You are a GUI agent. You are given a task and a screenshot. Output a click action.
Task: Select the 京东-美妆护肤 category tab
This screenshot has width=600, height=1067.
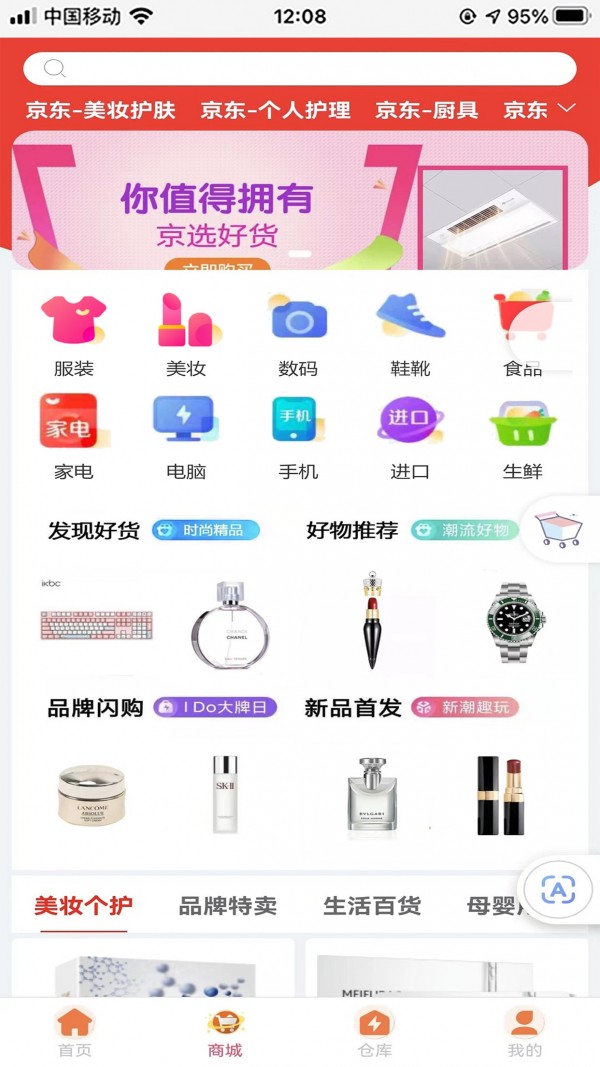(x=100, y=110)
